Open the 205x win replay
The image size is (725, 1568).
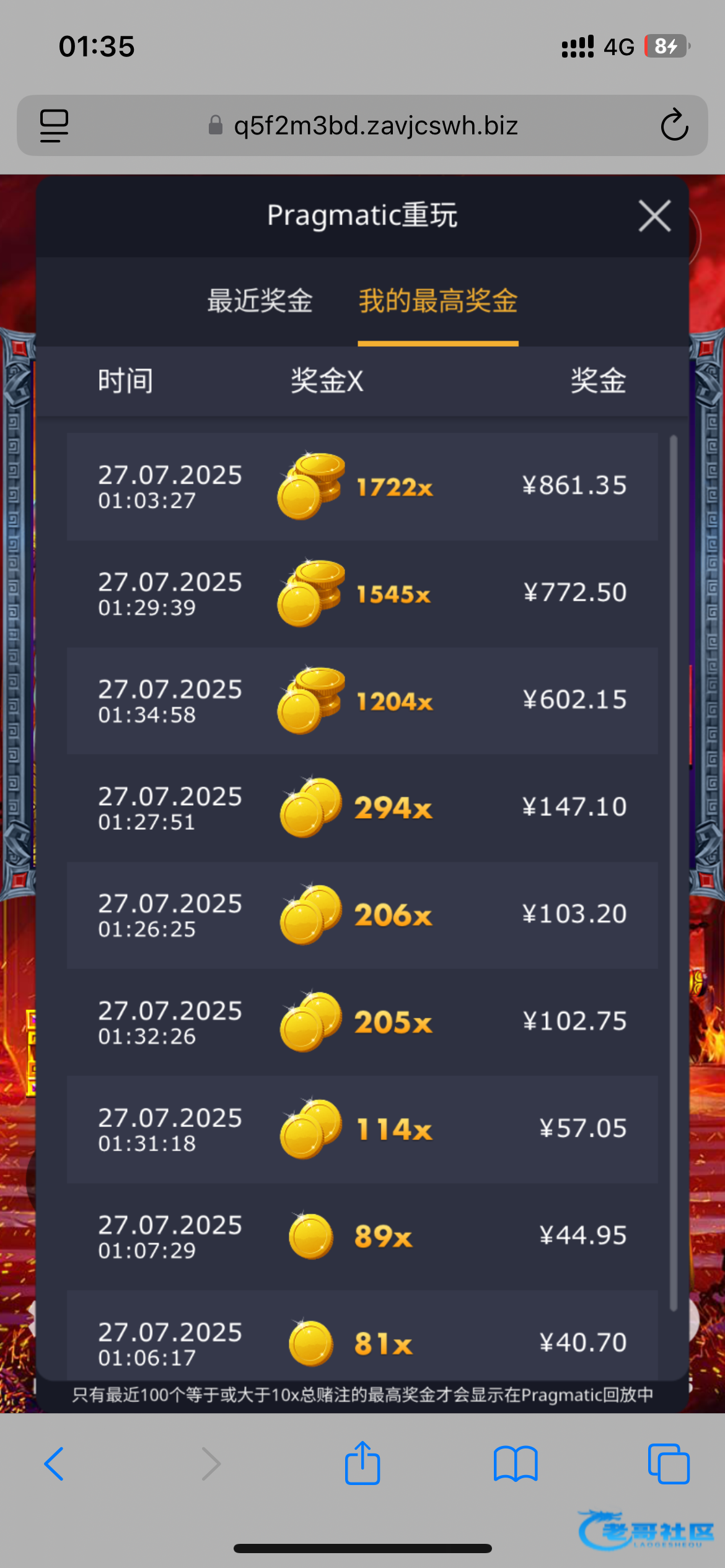point(362,1022)
